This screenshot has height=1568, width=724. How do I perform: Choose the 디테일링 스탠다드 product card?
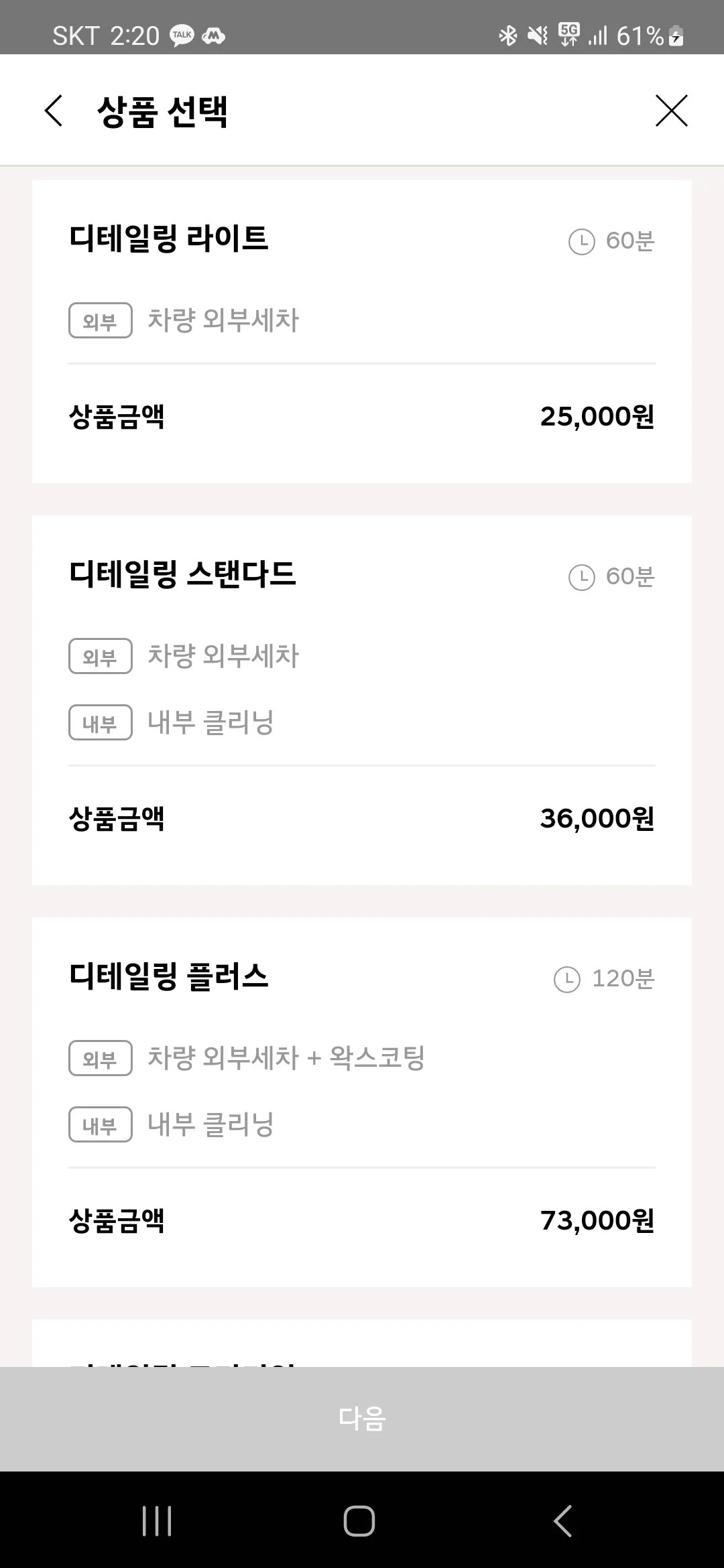point(362,700)
